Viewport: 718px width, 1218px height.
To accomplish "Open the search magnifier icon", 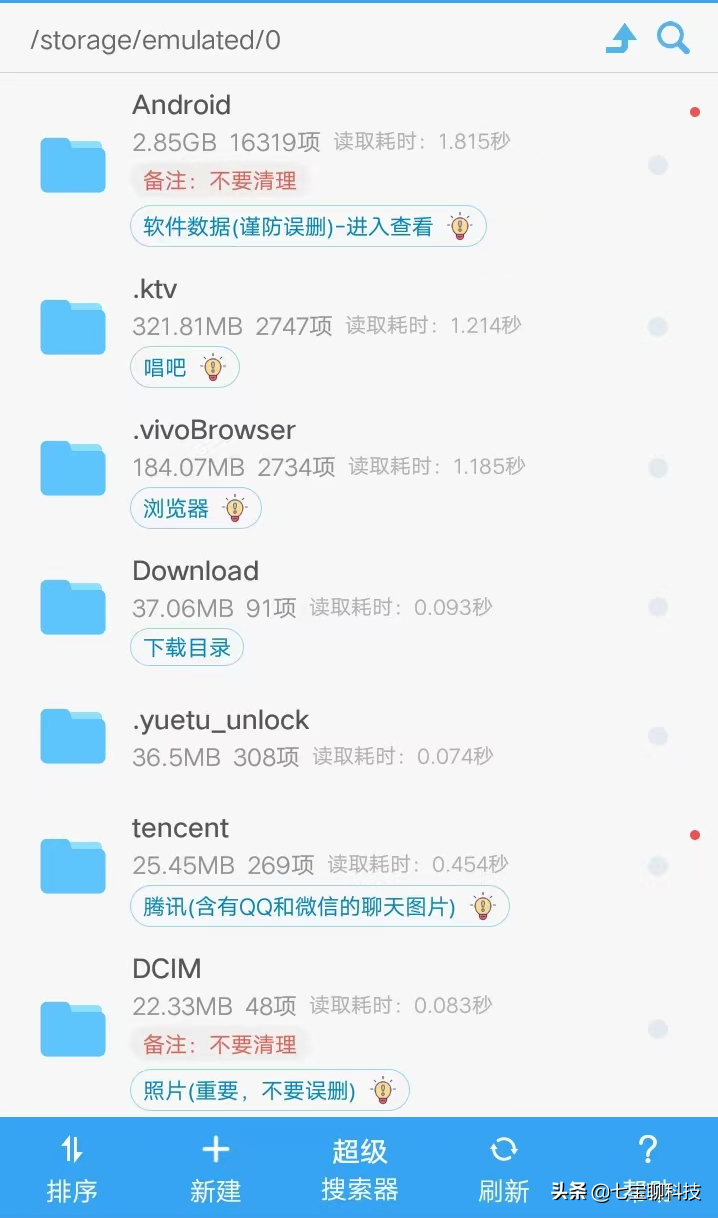I will point(673,39).
